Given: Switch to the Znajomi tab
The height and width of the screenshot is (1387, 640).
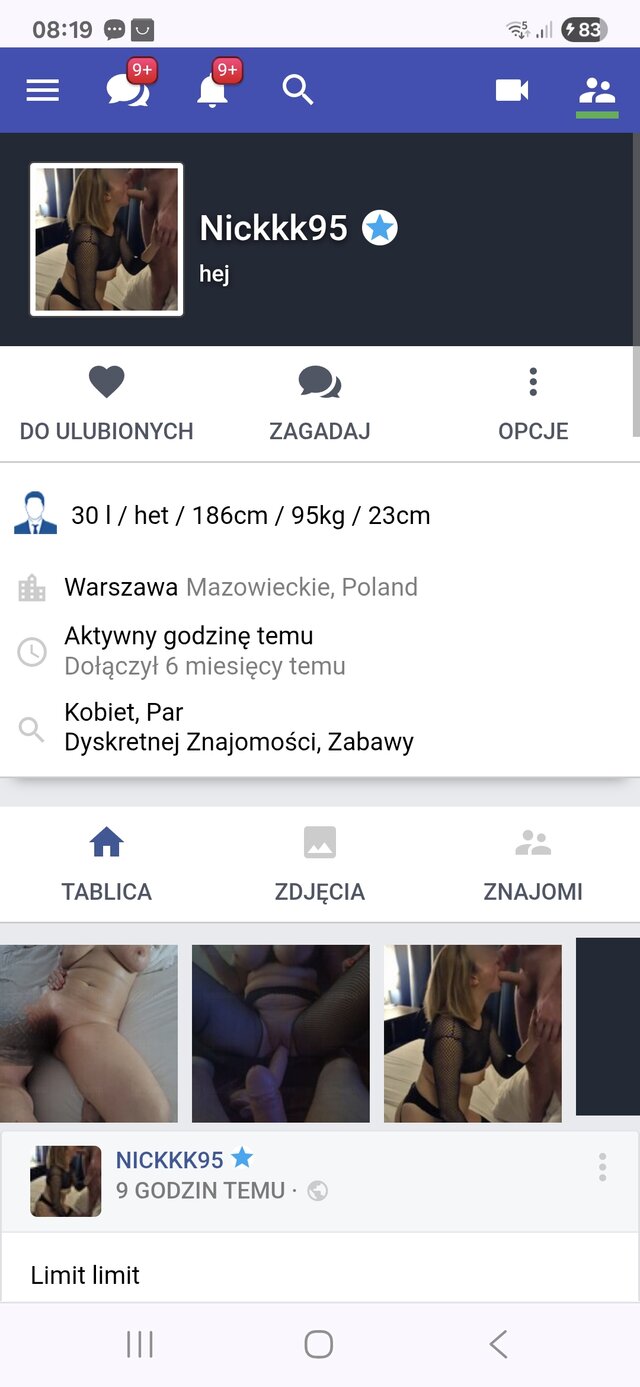Looking at the screenshot, I should pyautogui.click(x=533, y=865).
